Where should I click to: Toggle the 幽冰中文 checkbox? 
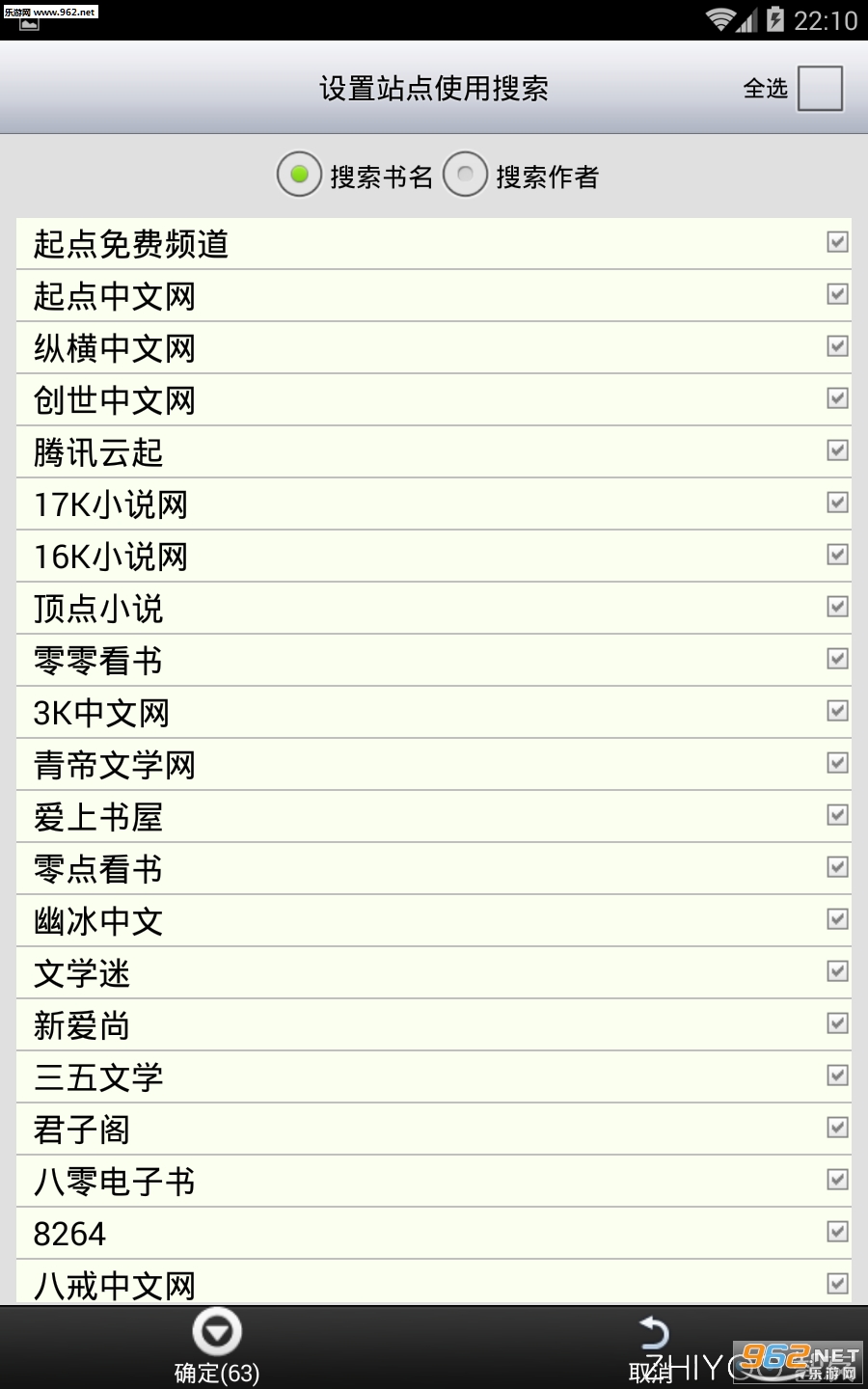[837, 919]
